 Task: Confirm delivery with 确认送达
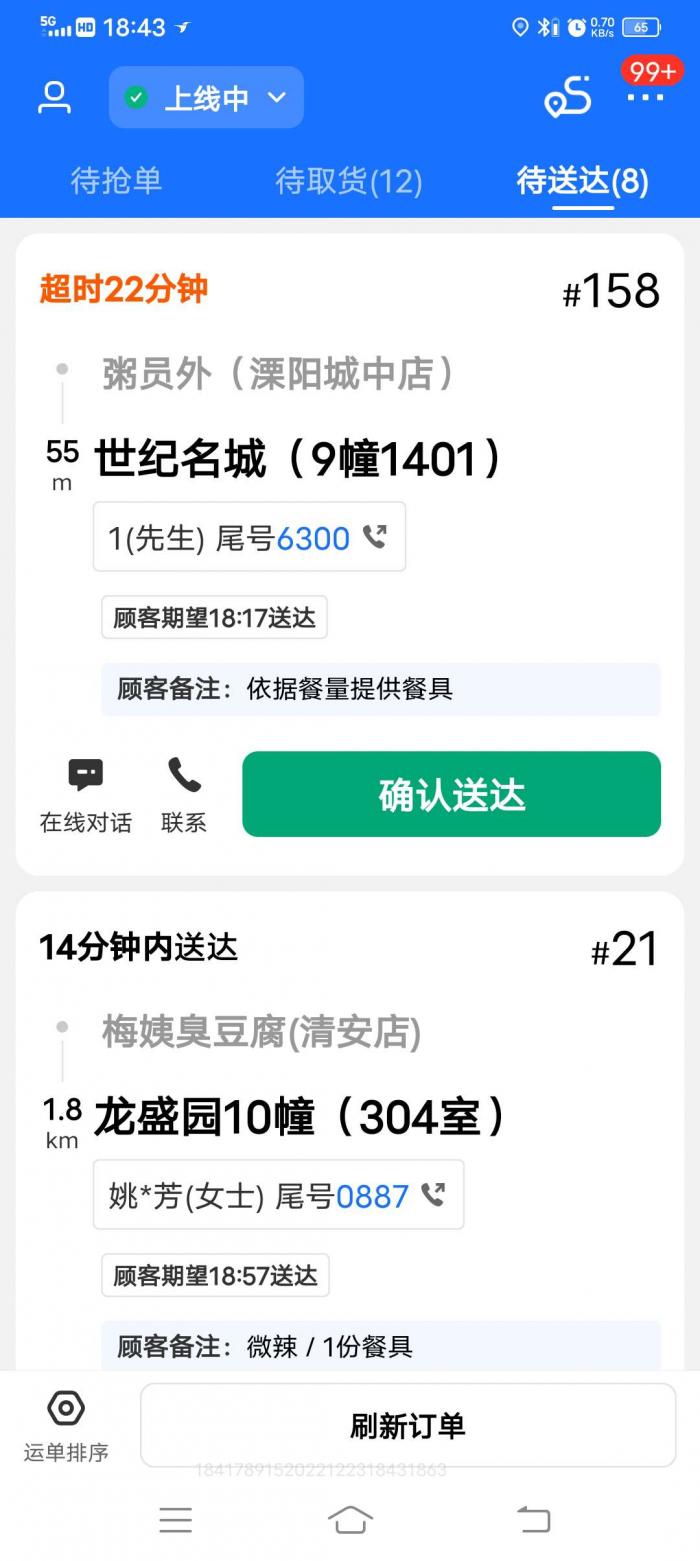(451, 794)
